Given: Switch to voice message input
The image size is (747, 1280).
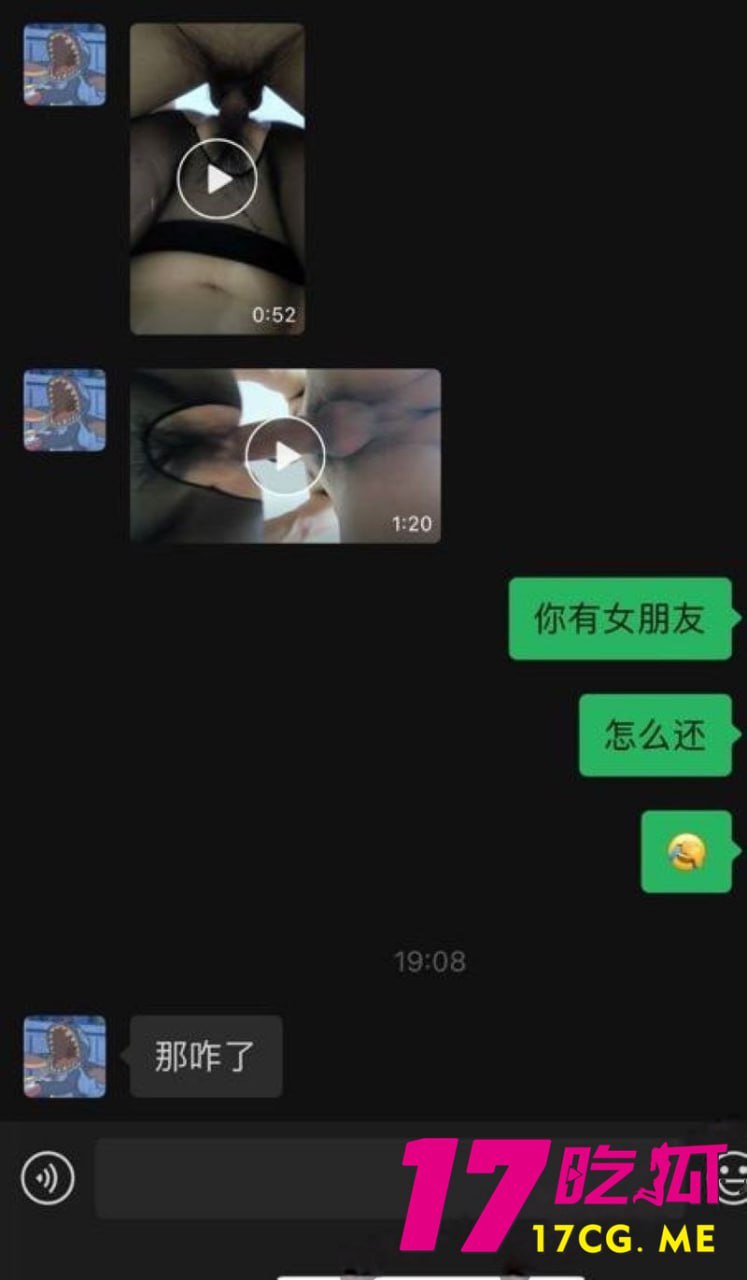Looking at the screenshot, I should coord(47,1177).
